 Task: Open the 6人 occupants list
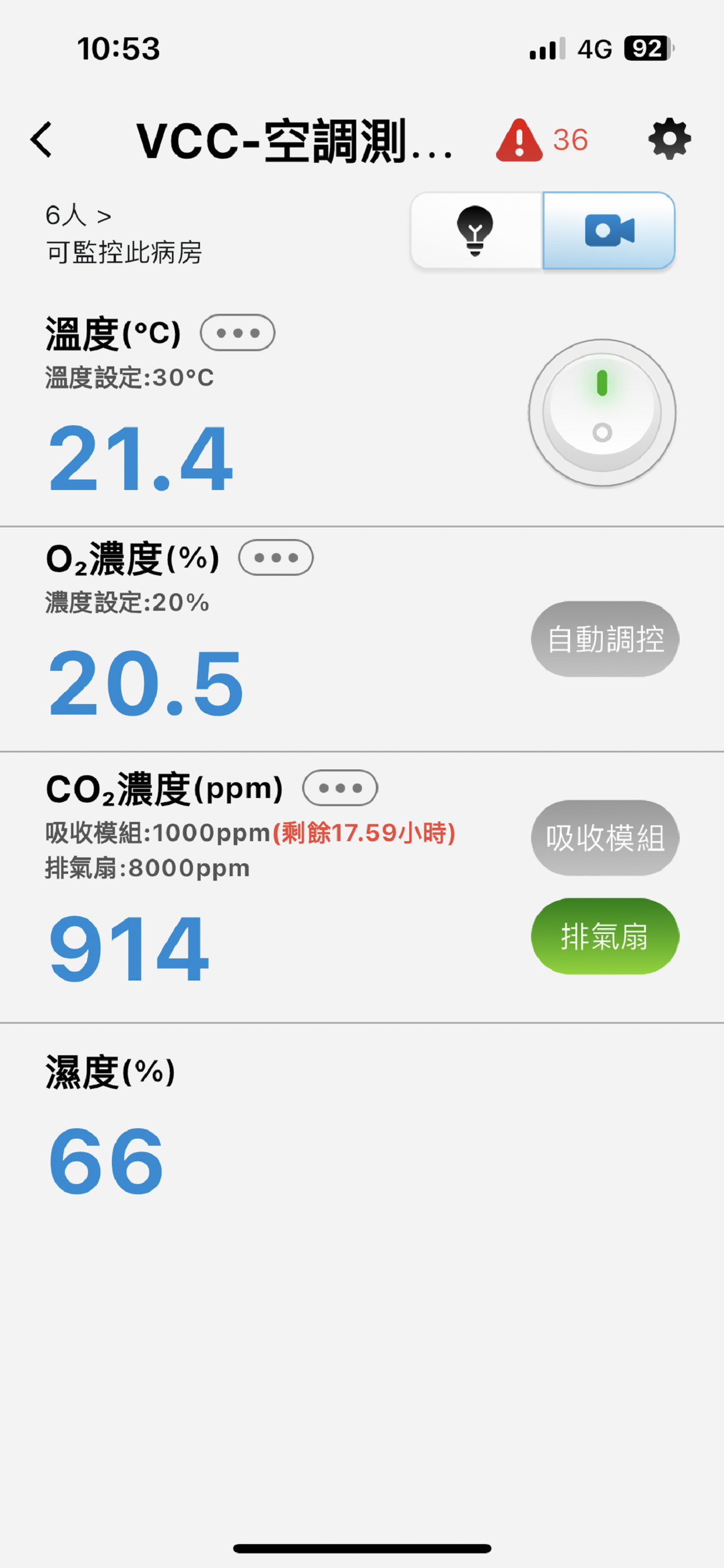click(x=79, y=215)
